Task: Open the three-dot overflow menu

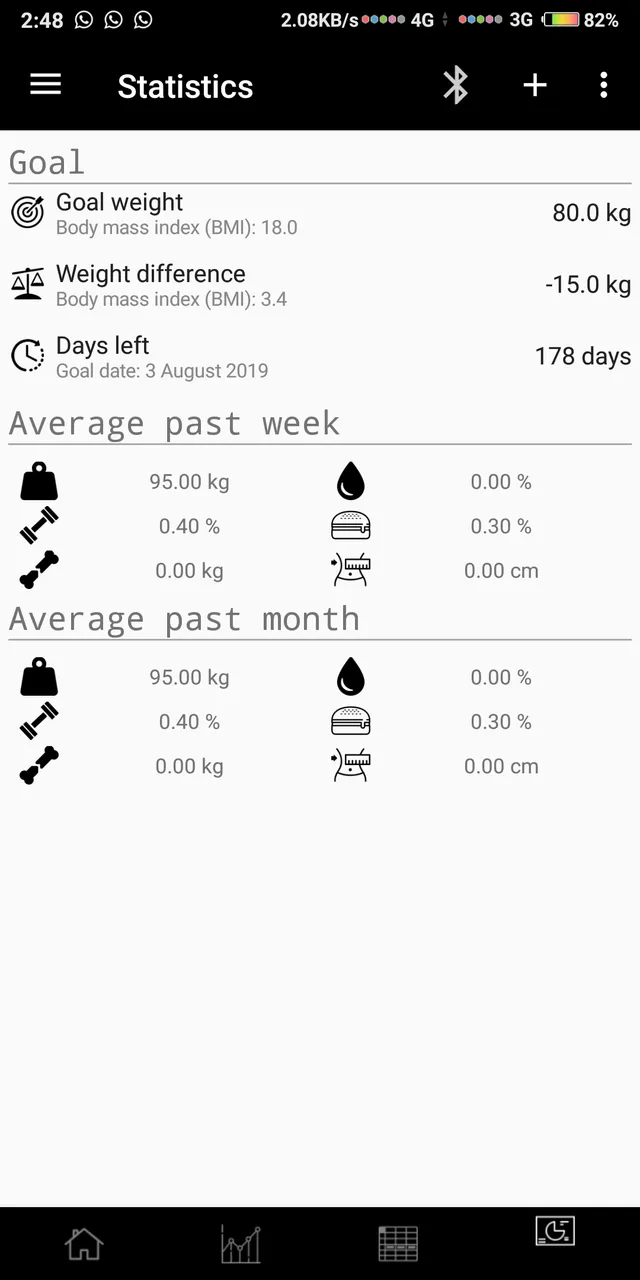Action: coord(603,85)
